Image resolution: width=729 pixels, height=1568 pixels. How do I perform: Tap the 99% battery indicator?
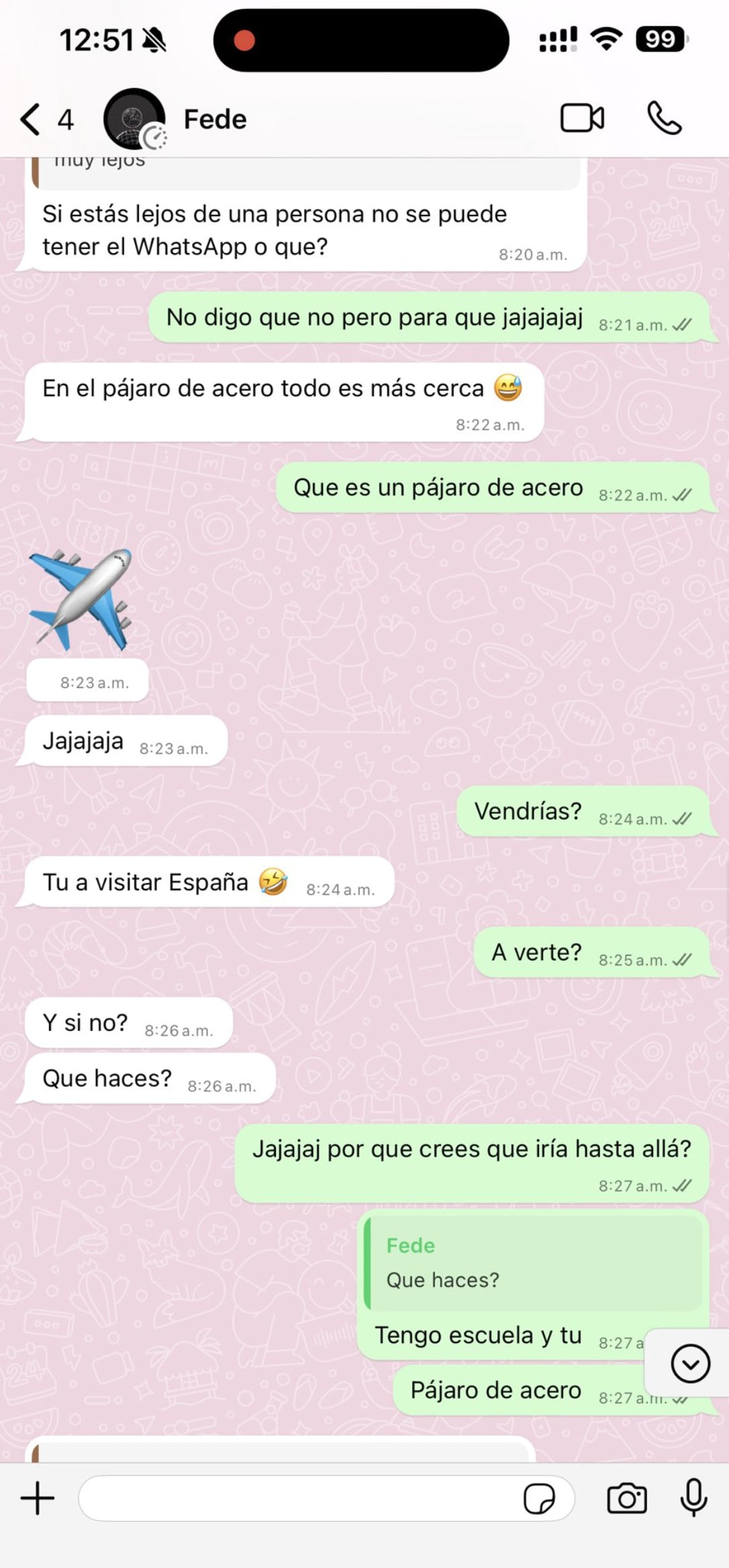click(661, 39)
